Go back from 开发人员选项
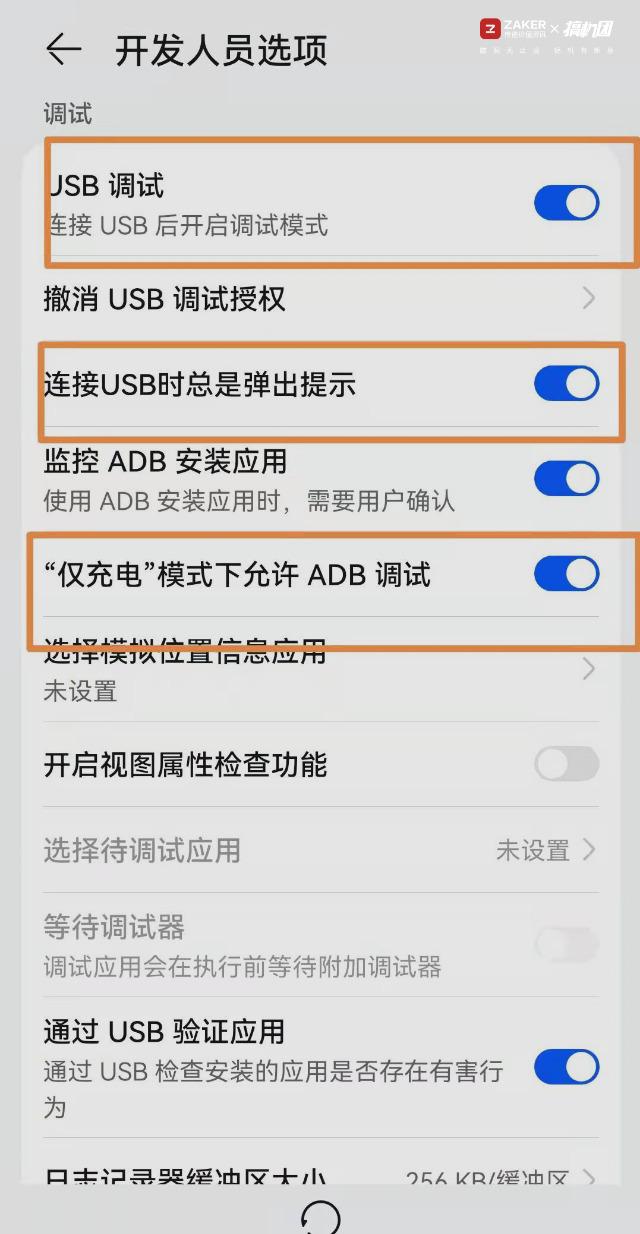The width and height of the screenshot is (640, 1234). pyautogui.click(x=63, y=50)
